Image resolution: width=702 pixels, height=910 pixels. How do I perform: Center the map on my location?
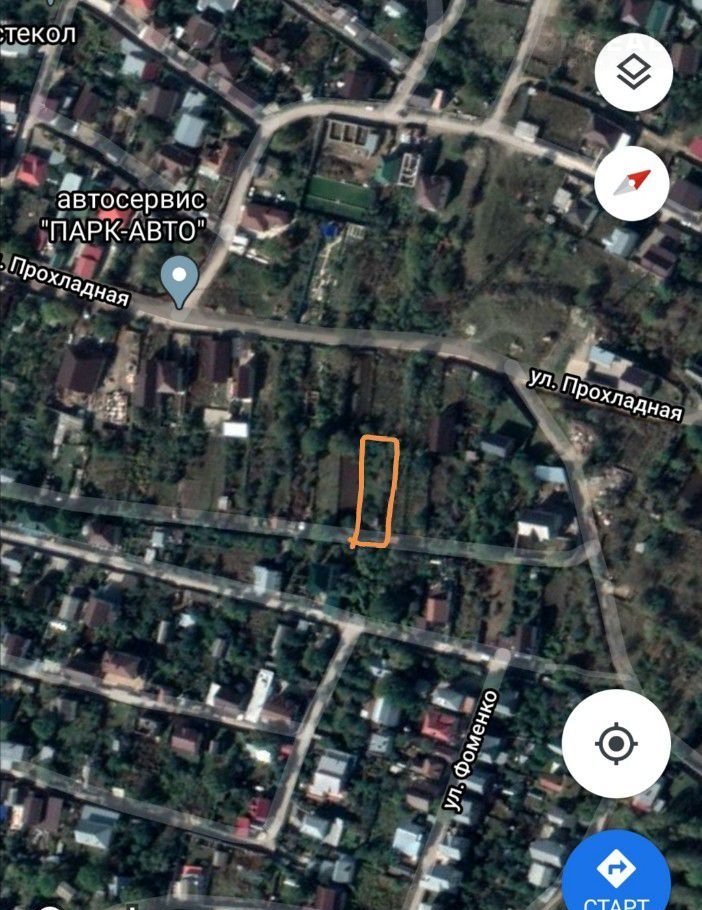pos(615,743)
